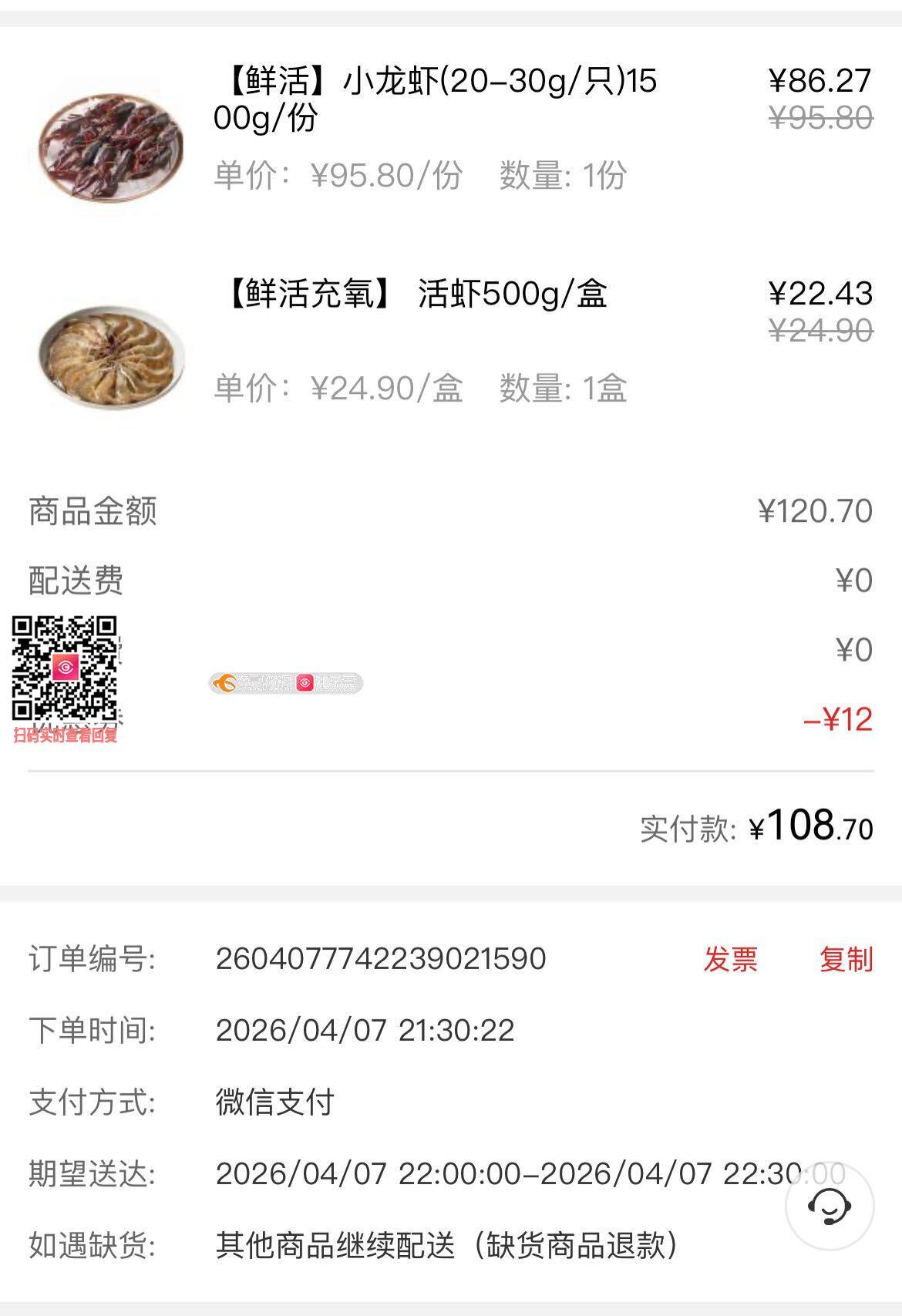Open the 小龙虾 crayfish product item
The width and height of the screenshot is (902, 1316).
pos(435,99)
